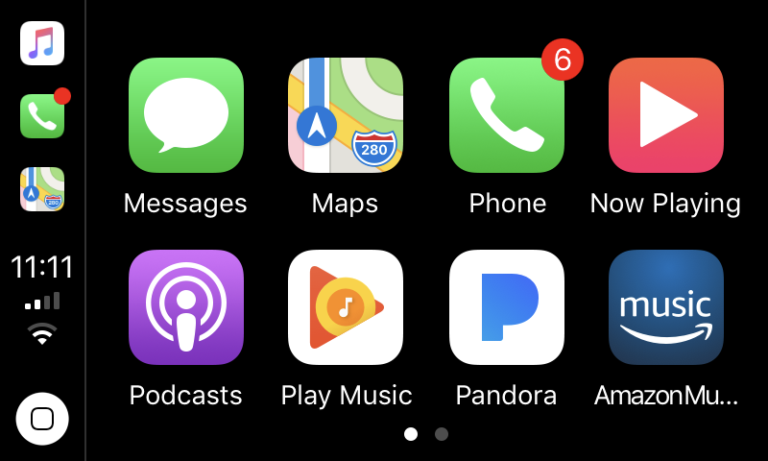This screenshot has height=461, width=768.
Task: Open Phone app with 6 notifications
Action: point(507,115)
